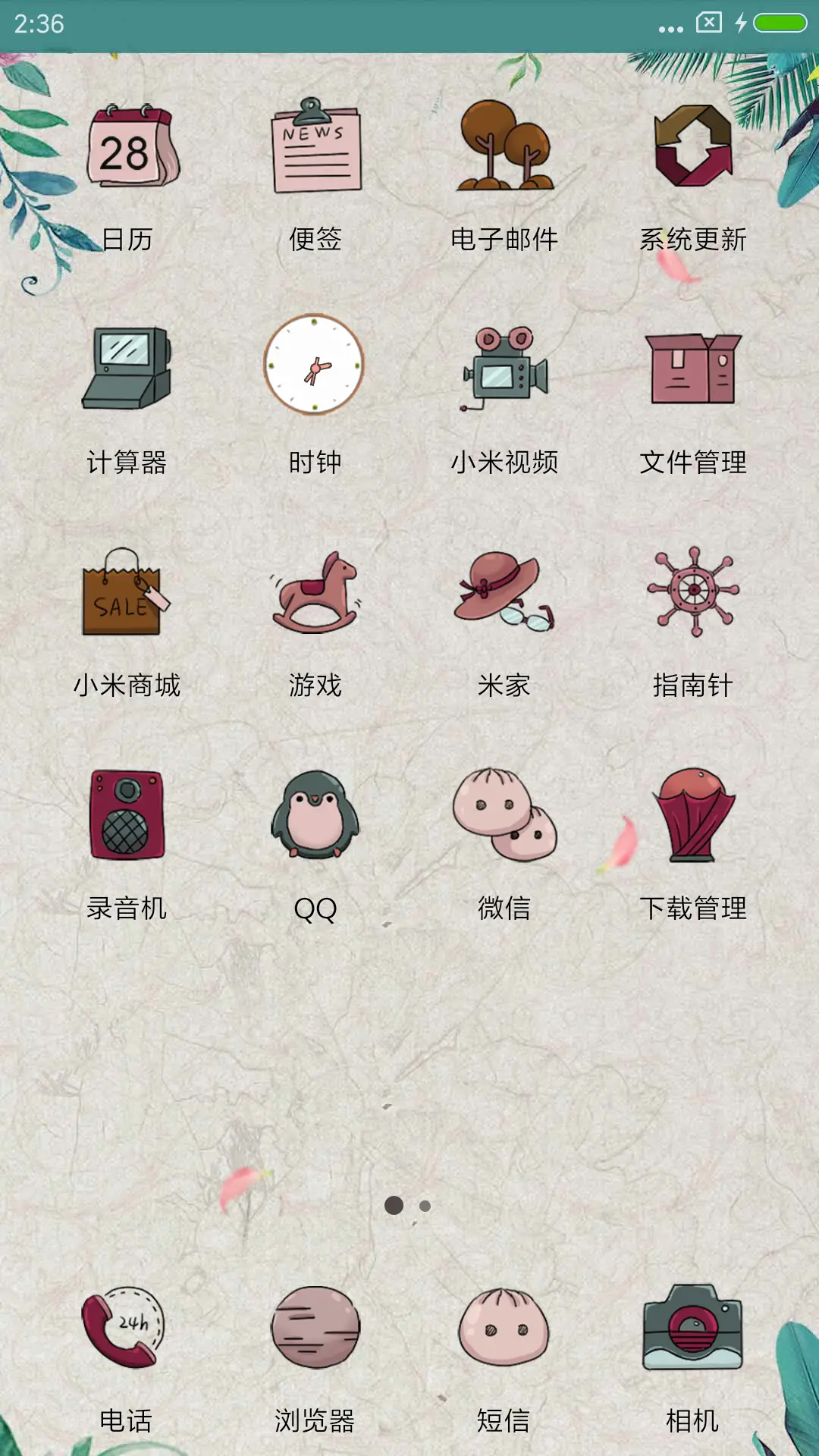Open the Email (电子邮件) app

coord(504,152)
